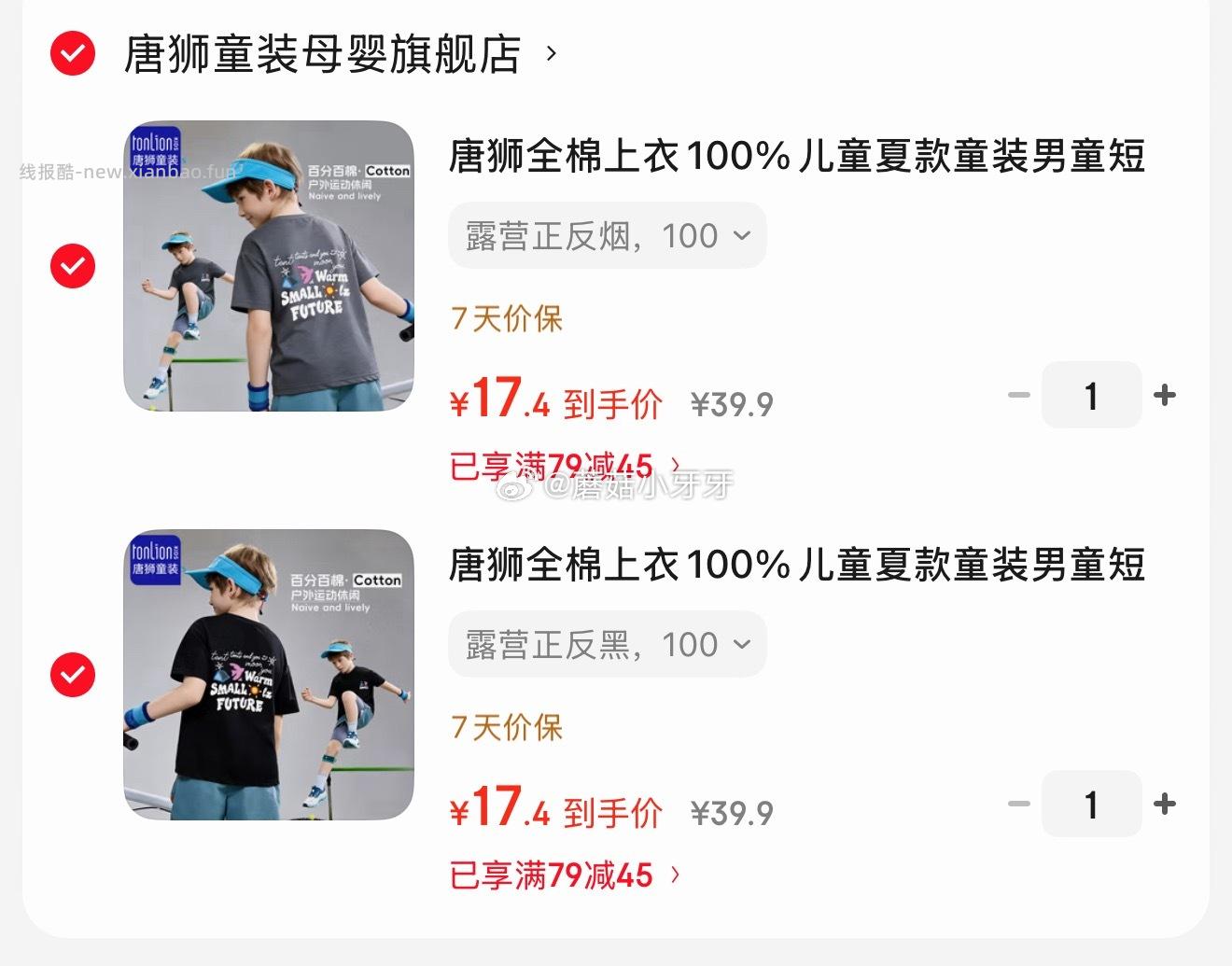The width and height of the screenshot is (1232, 966).
Task: Change variant on 露营正反烟, 100 dropdown
Action: pos(608,236)
